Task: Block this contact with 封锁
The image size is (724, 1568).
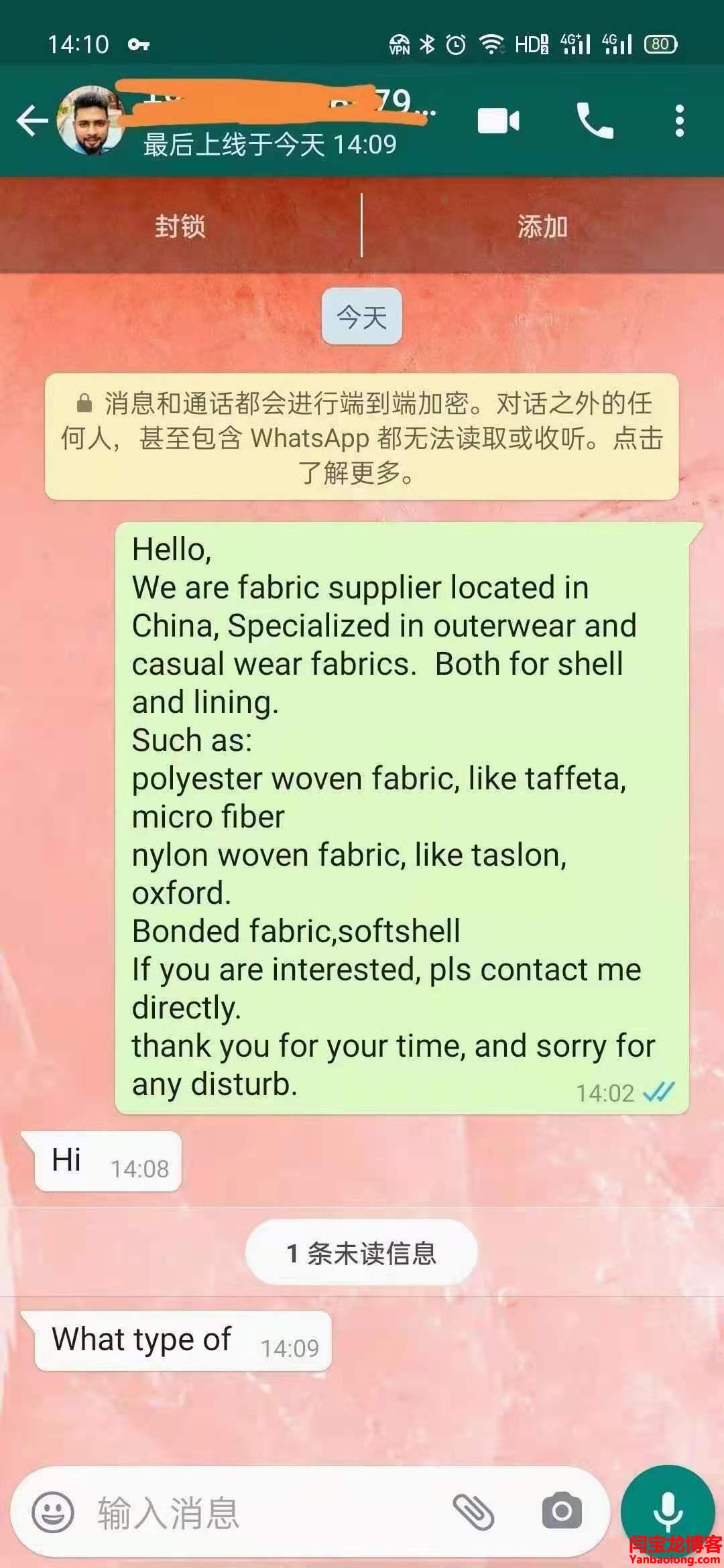Action: pyautogui.click(x=180, y=226)
